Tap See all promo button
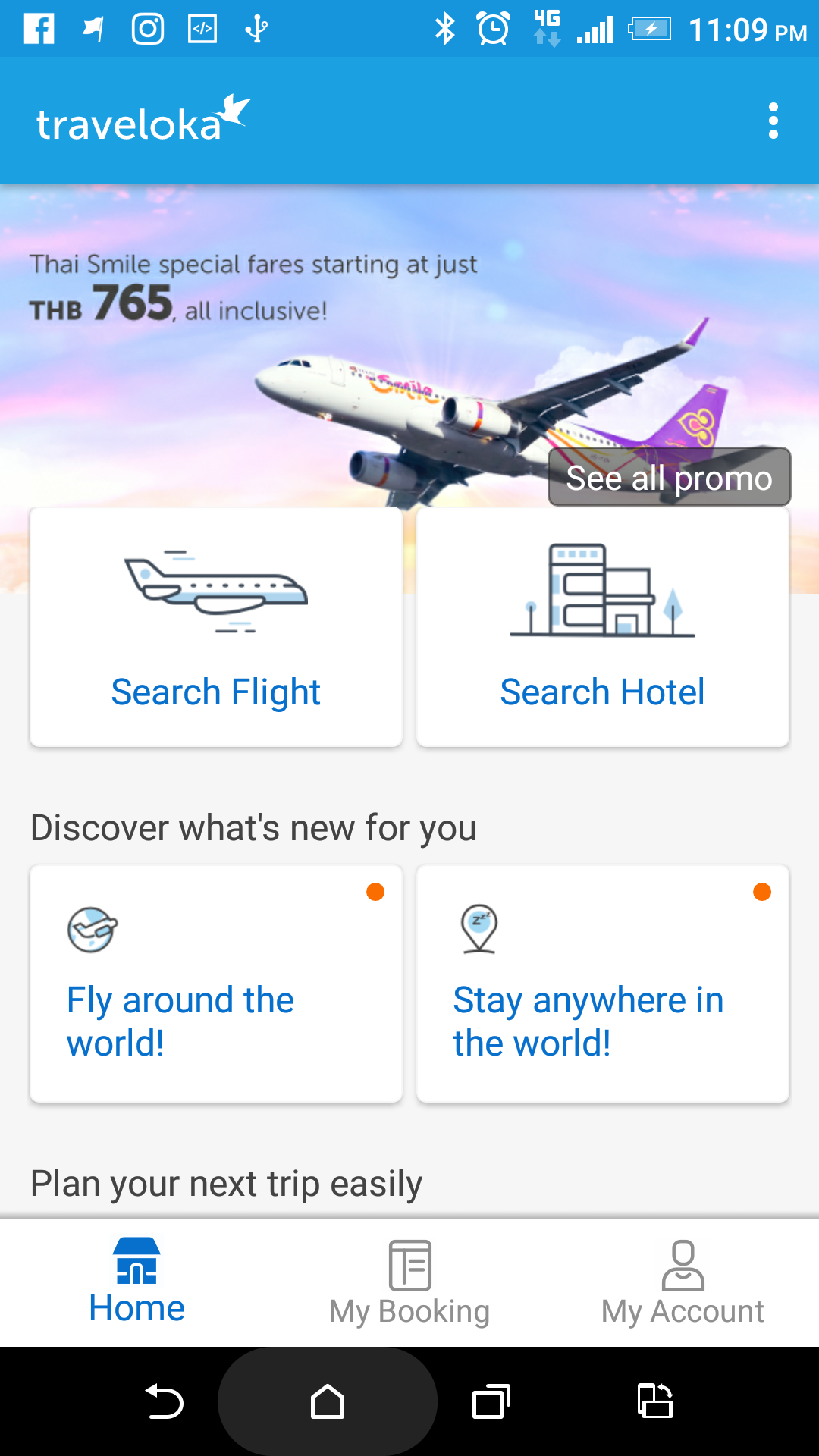 point(669,478)
